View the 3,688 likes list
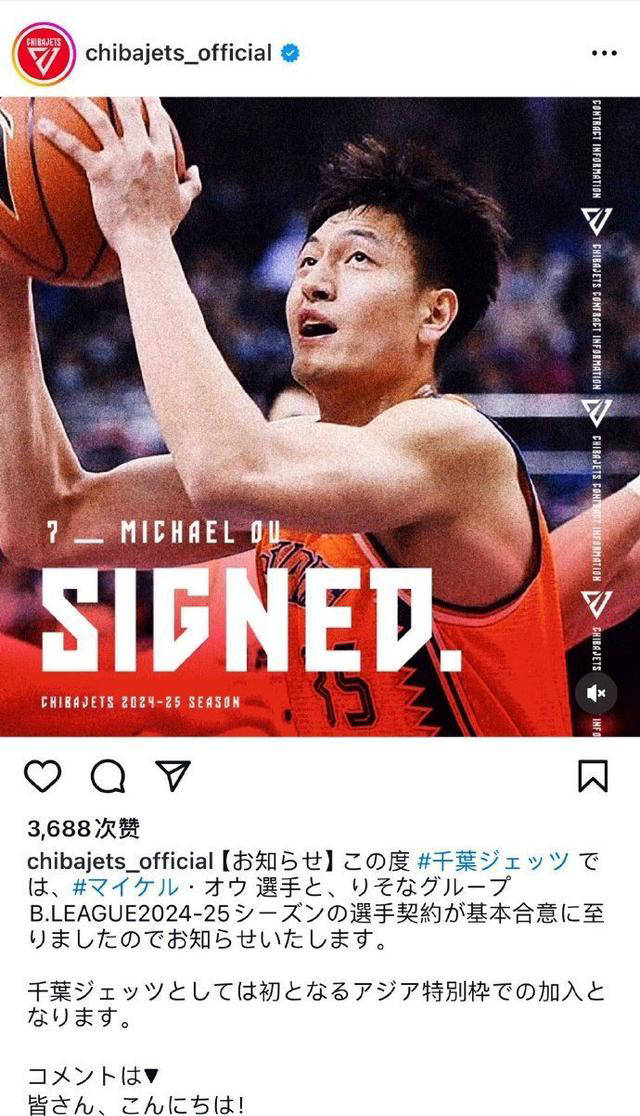Viewport: 640px width, 1116px height. click(84, 828)
